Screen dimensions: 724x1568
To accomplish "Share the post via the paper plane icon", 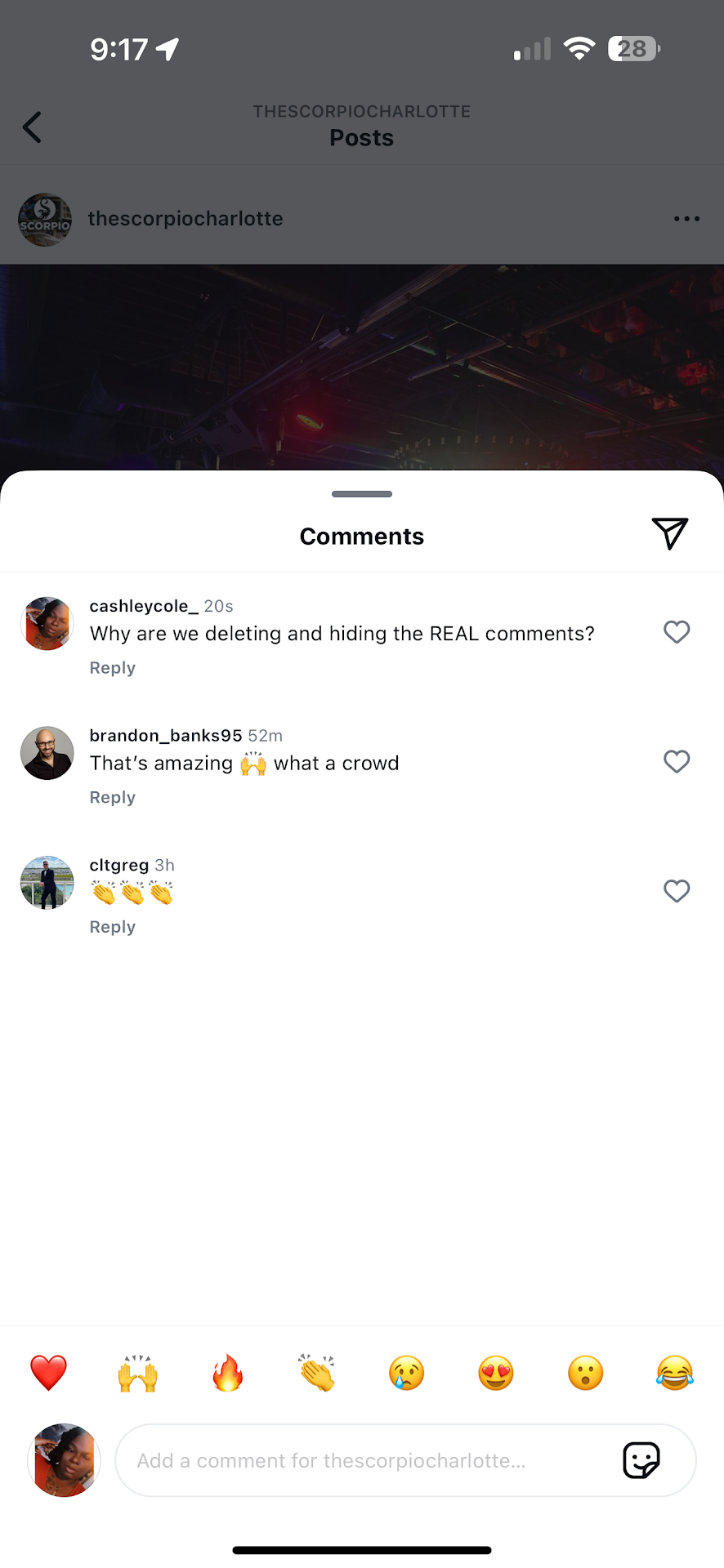I will click(x=670, y=534).
